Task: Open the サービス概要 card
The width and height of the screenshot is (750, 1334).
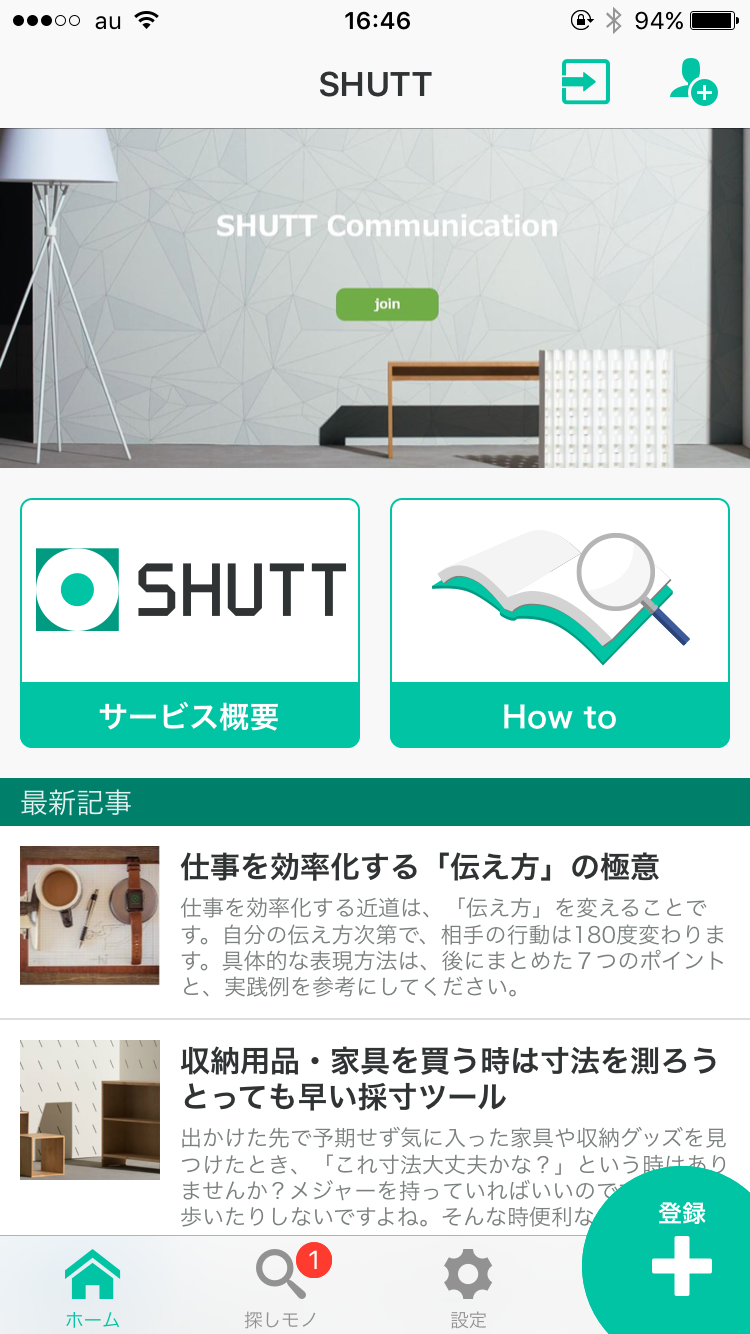Action: (x=190, y=622)
